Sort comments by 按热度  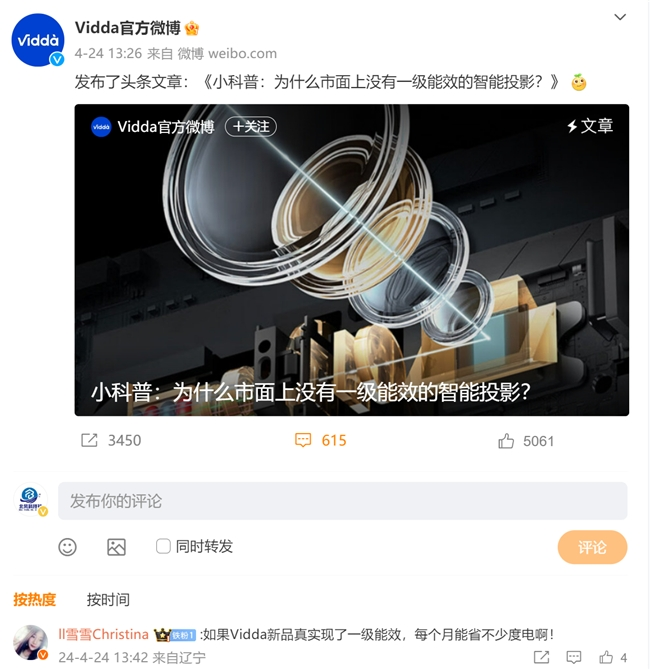tap(35, 599)
